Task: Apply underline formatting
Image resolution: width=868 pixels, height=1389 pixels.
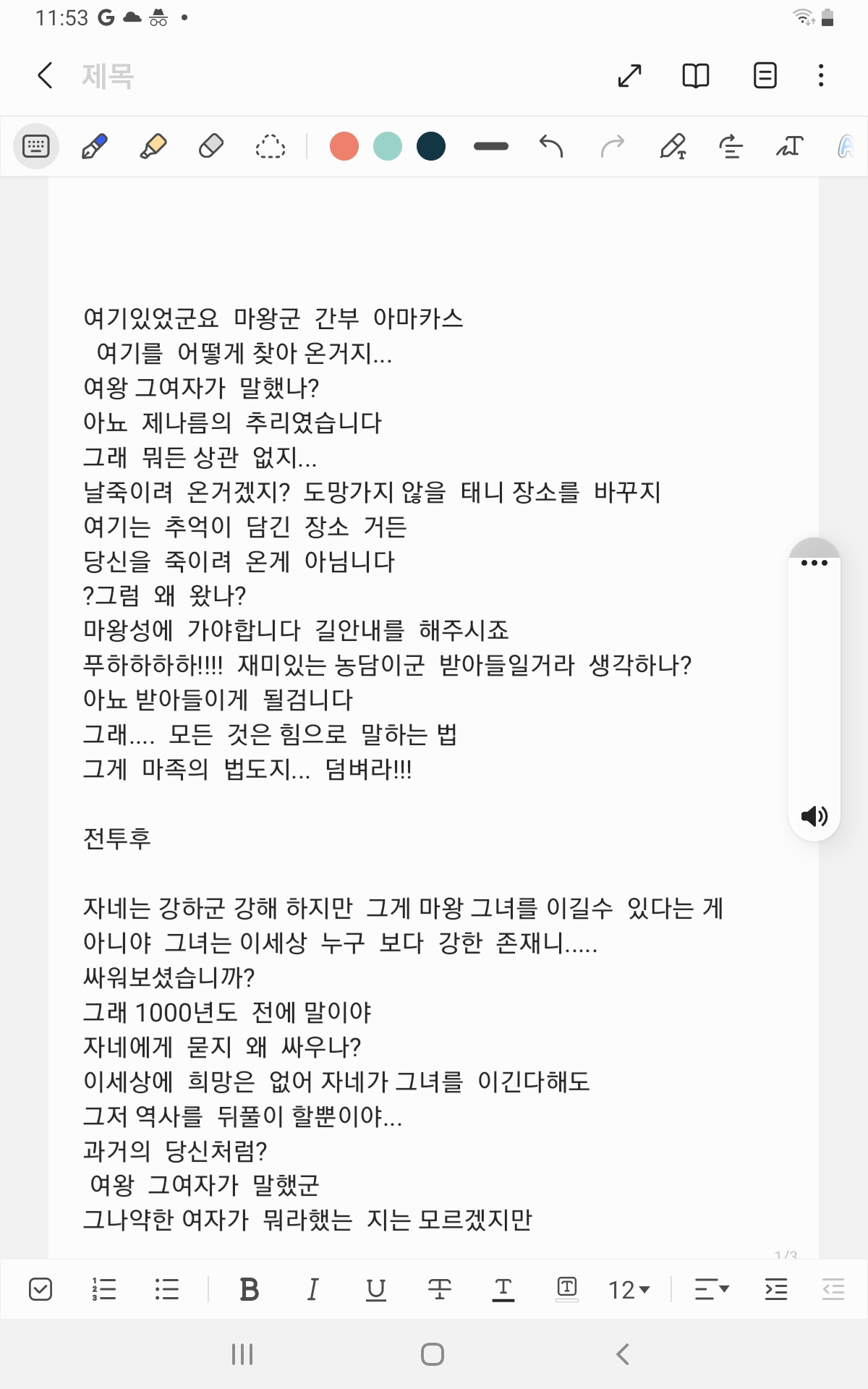Action: (375, 1289)
